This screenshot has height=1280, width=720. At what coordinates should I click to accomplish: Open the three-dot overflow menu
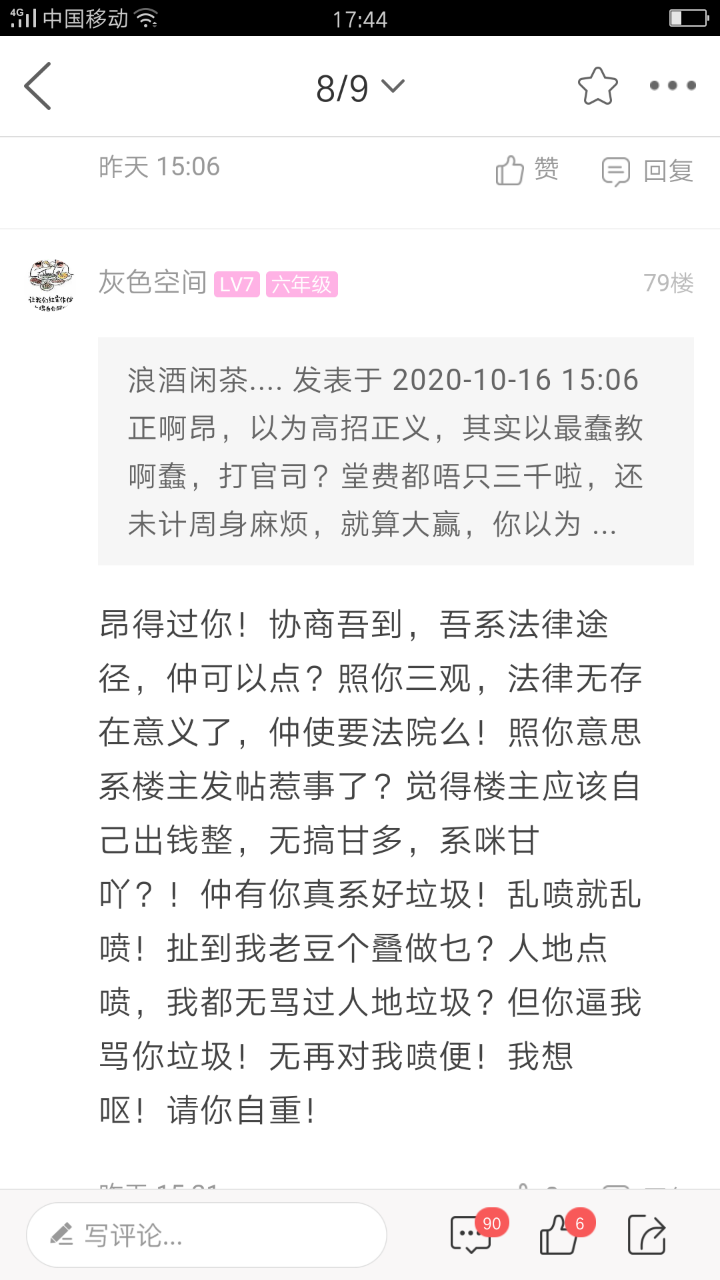click(x=672, y=86)
